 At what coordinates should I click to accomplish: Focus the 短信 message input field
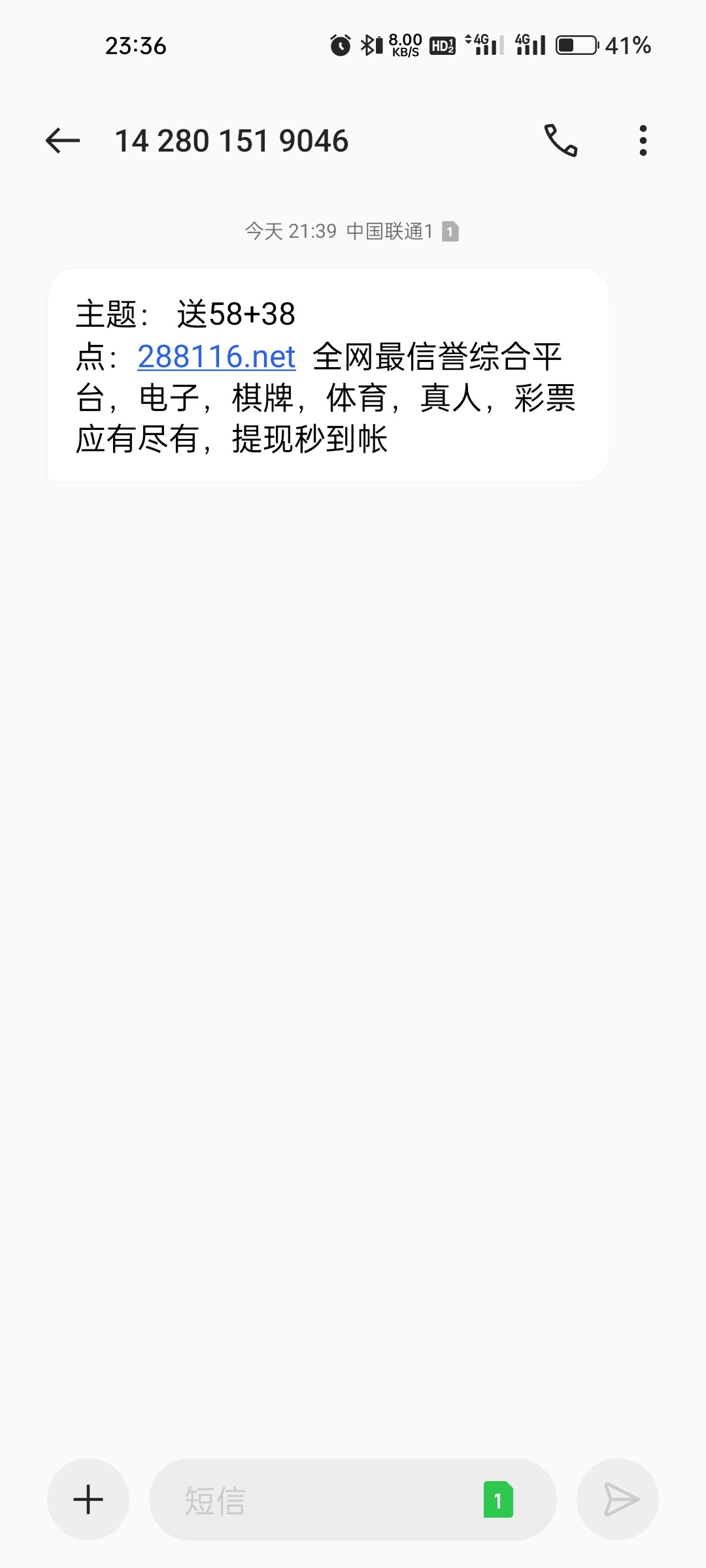(x=314, y=1499)
